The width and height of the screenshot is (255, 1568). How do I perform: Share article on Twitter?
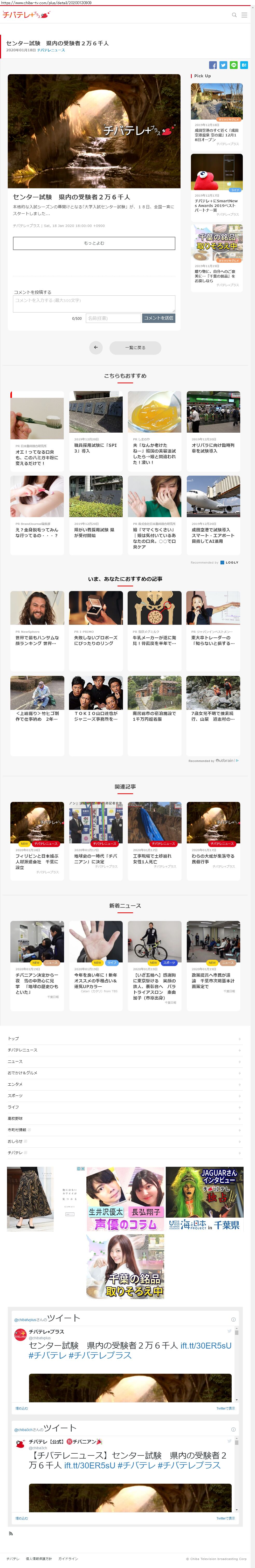(223, 65)
